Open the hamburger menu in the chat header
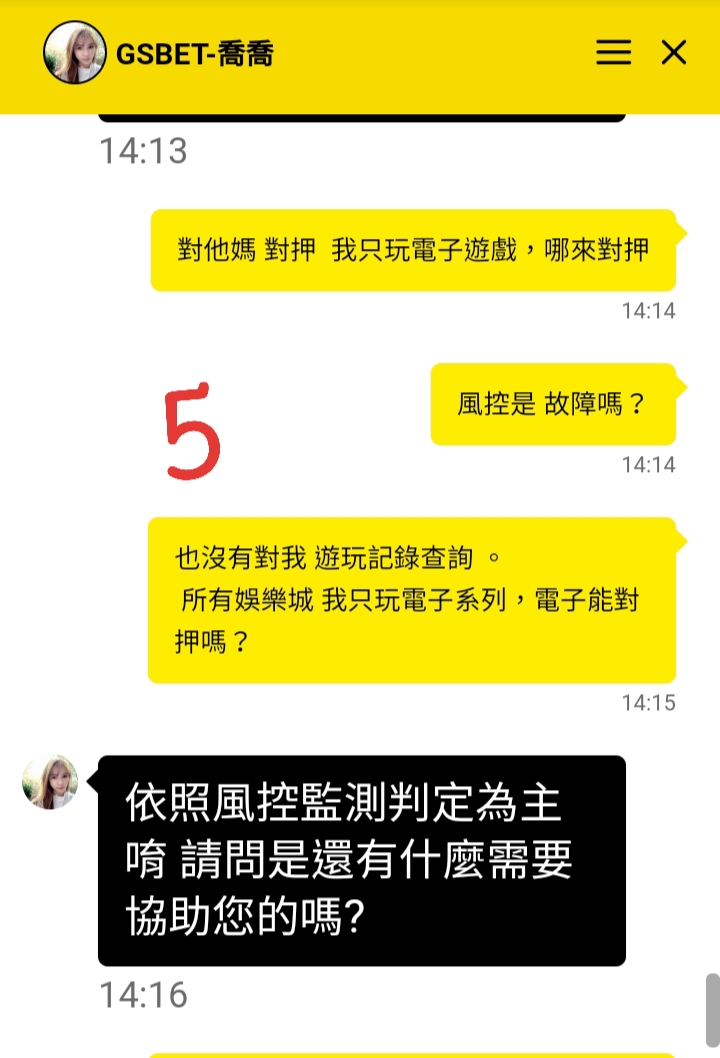Viewport: 720px width, 1058px height. click(613, 53)
